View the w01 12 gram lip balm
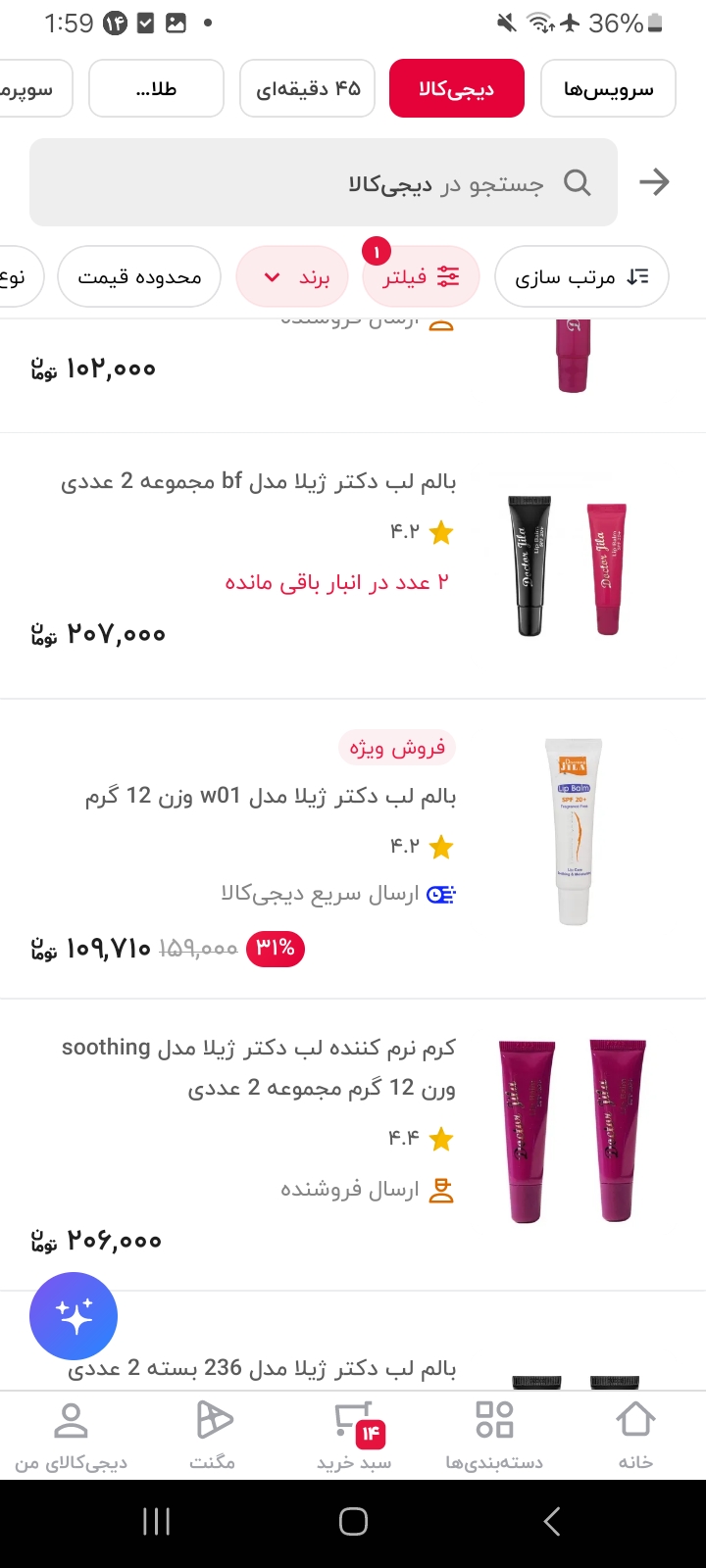706x1568 pixels. (271, 796)
